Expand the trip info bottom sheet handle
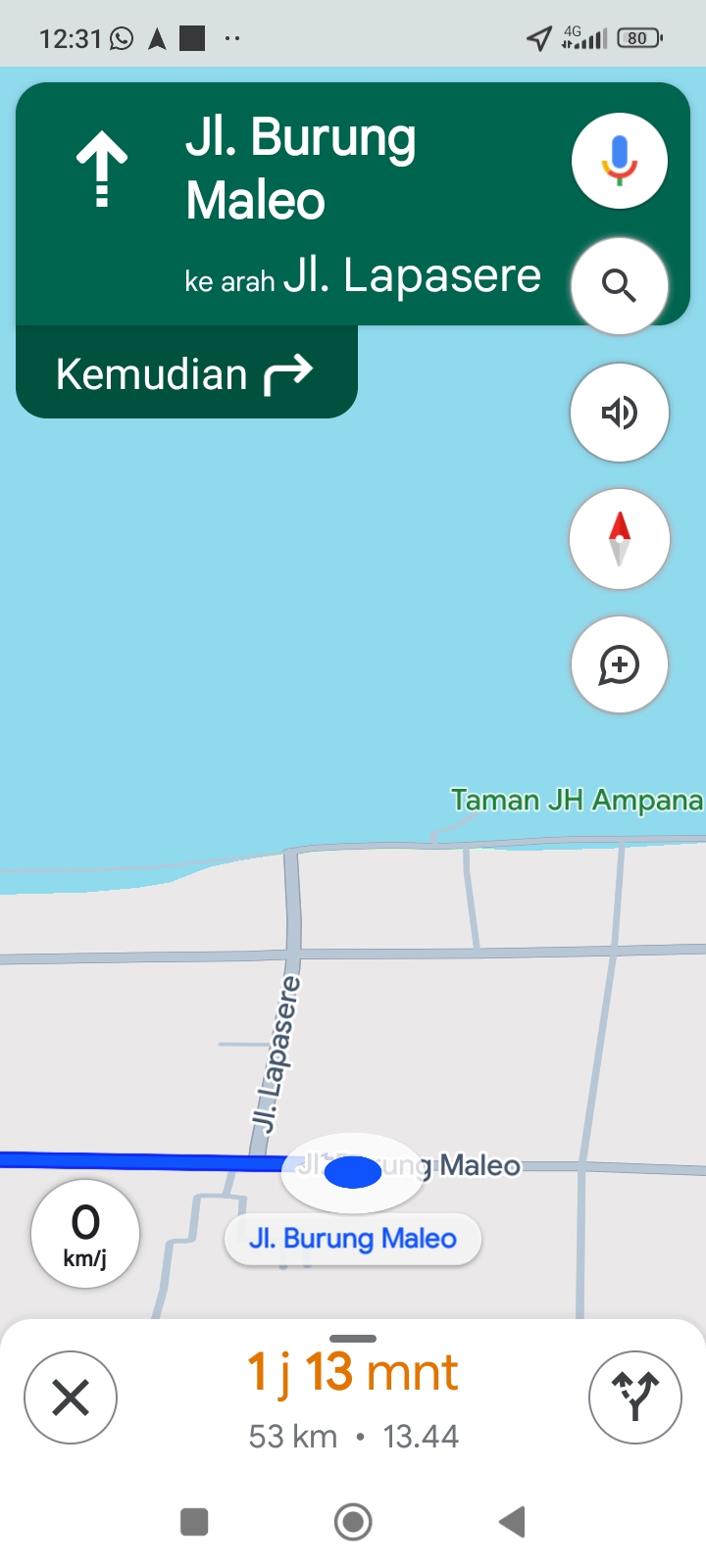The height and width of the screenshot is (1568, 706). (353, 1339)
